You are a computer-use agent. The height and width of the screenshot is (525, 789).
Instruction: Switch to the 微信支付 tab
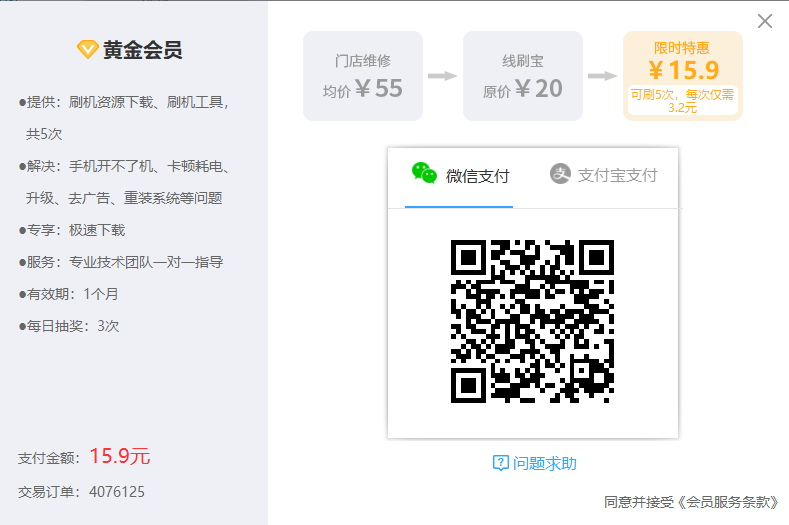pyautogui.click(x=460, y=176)
